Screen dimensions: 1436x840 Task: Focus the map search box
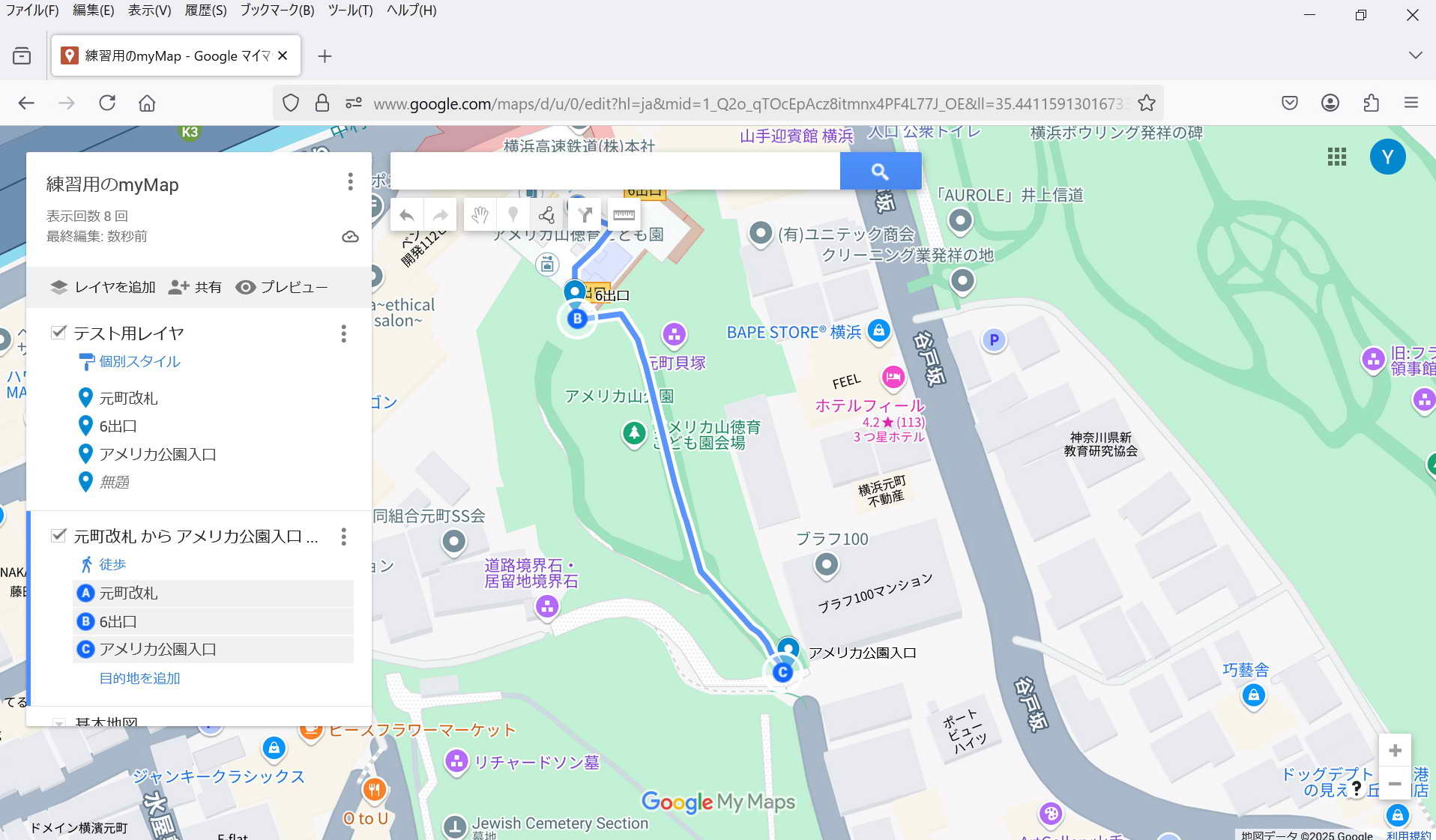pyautogui.click(x=615, y=172)
